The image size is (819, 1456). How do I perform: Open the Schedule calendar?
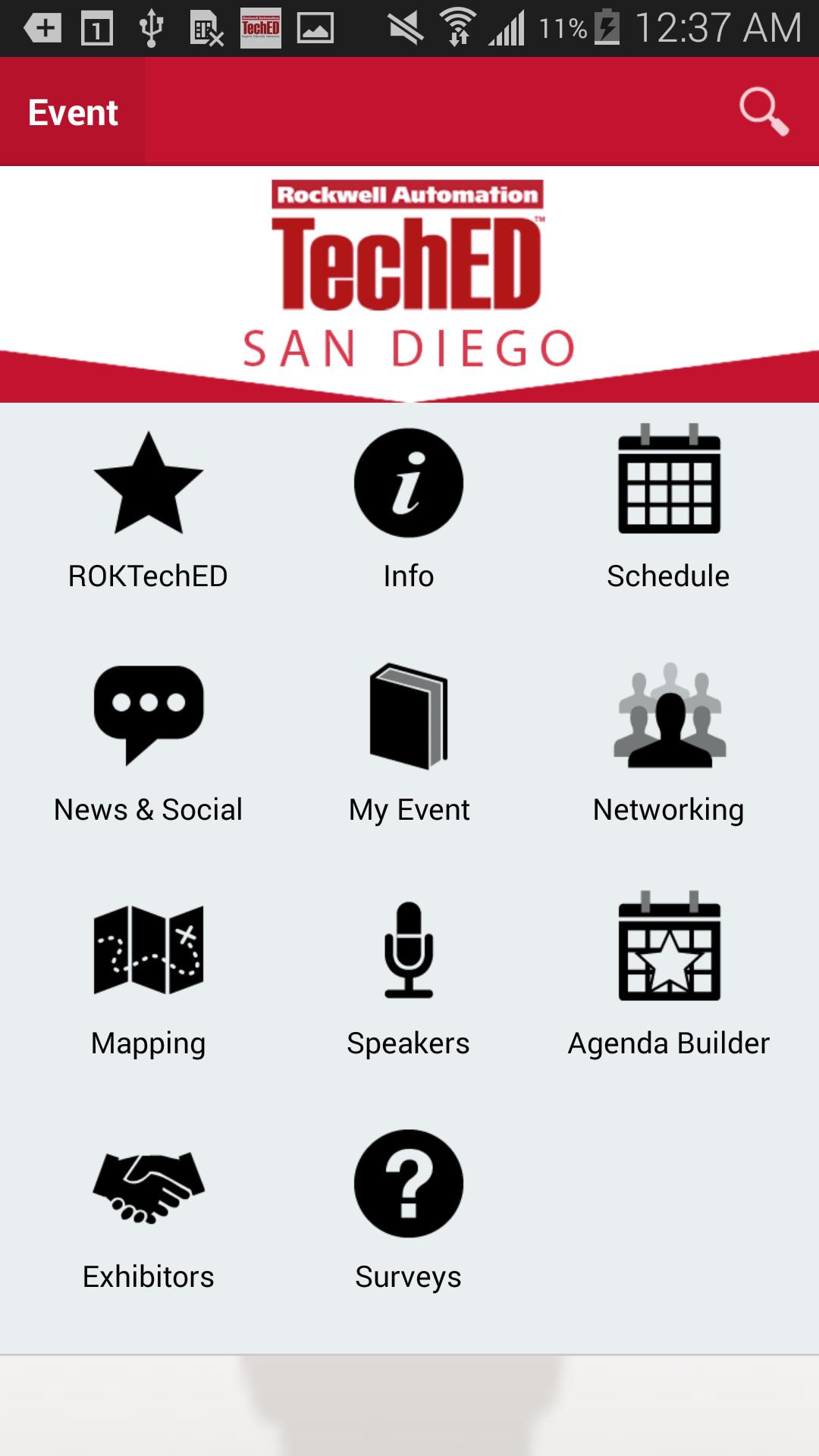pyautogui.click(x=669, y=510)
